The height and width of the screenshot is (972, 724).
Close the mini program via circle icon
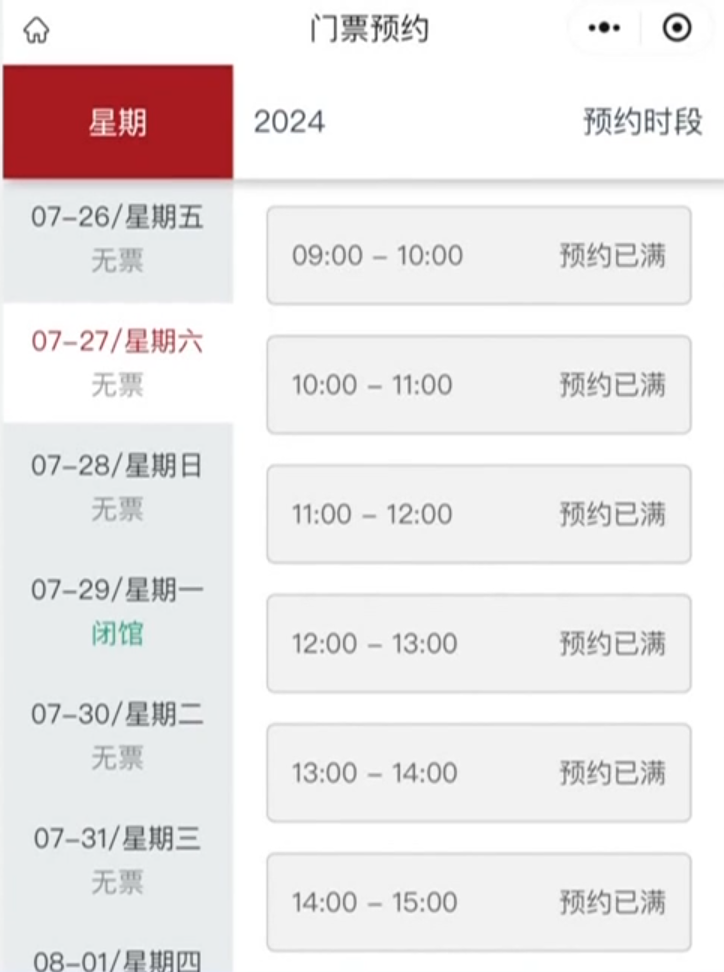[677, 29]
